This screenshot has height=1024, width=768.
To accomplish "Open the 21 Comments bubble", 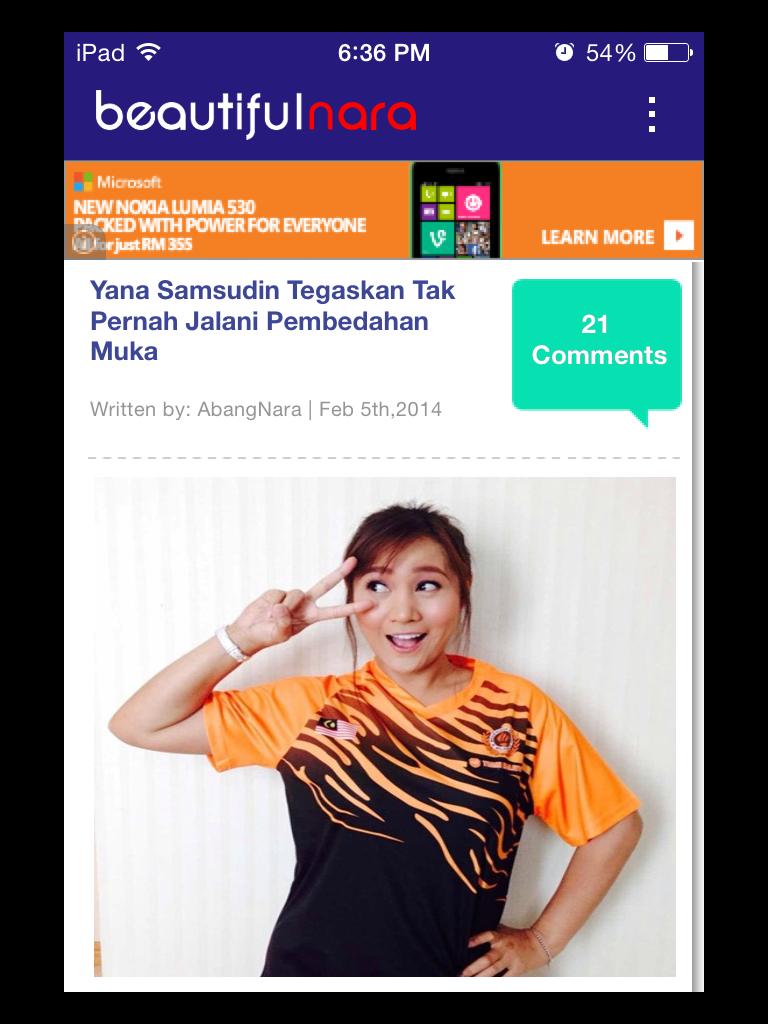I will tap(597, 343).
